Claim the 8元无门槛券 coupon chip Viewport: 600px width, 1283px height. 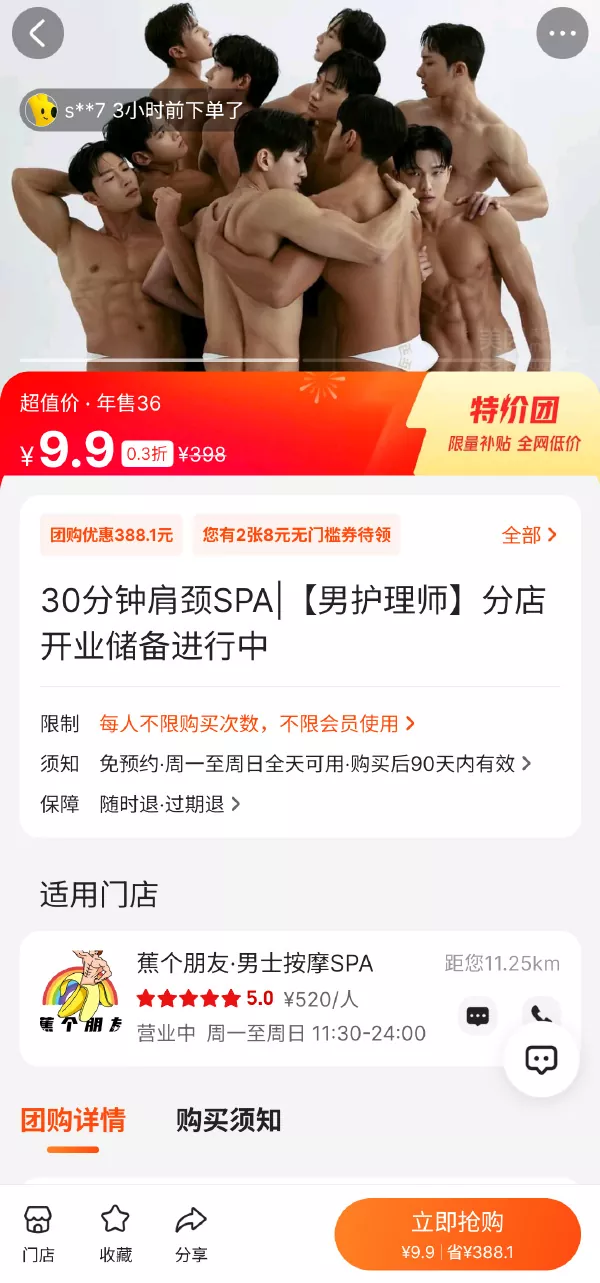pyautogui.click(x=296, y=535)
